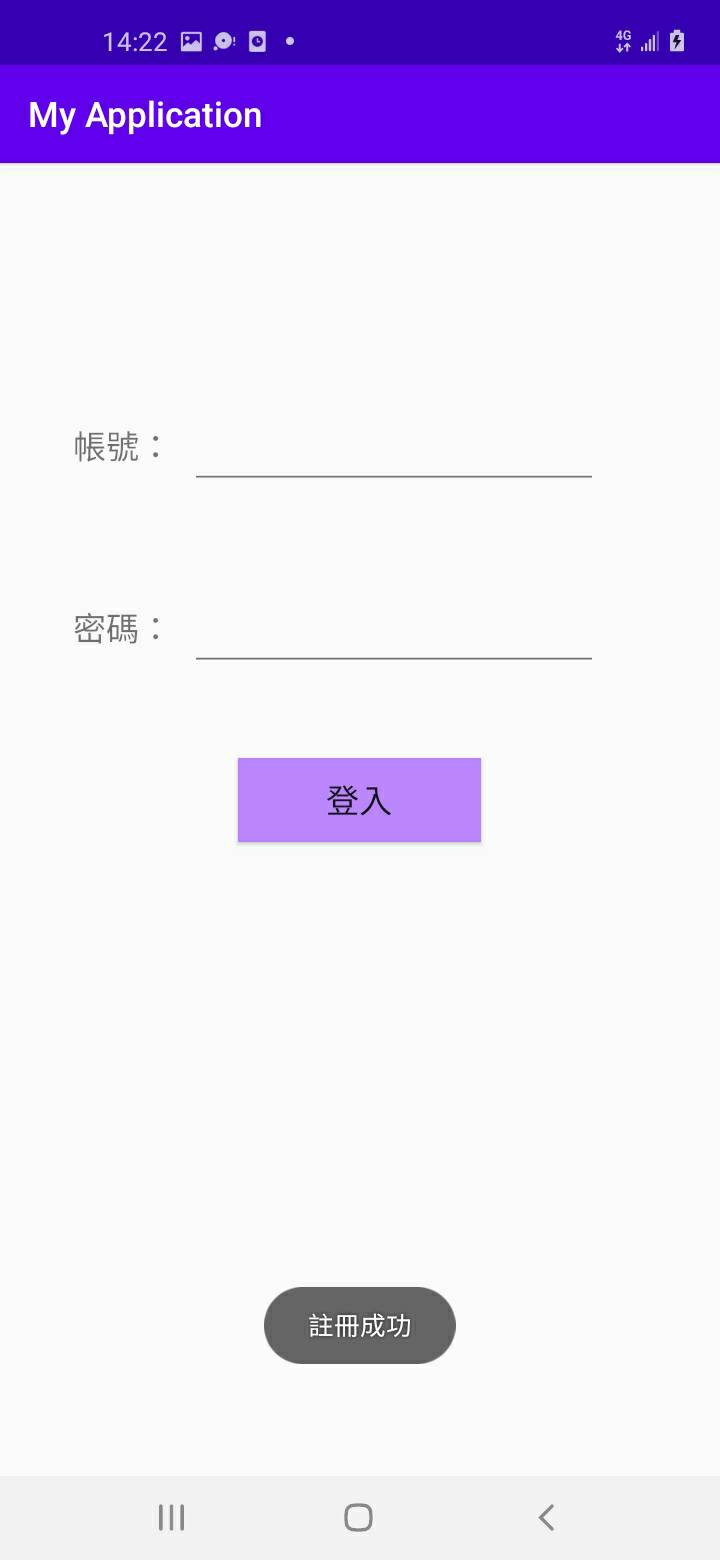Focus the 密碼 password input field
Screen dimensions: 720x1560
(x=393, y=632)
